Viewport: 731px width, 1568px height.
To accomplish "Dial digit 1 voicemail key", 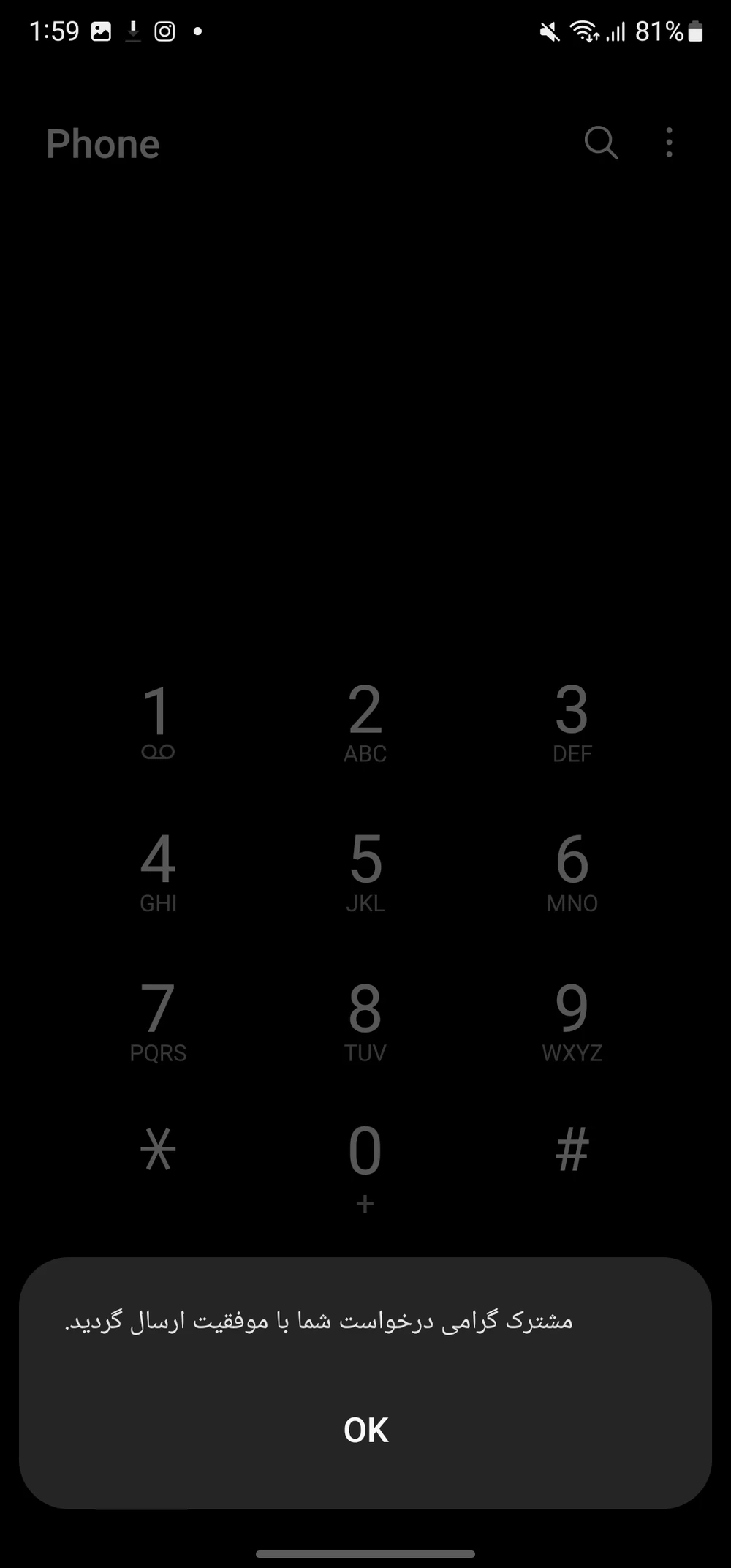I will point(157,720).
